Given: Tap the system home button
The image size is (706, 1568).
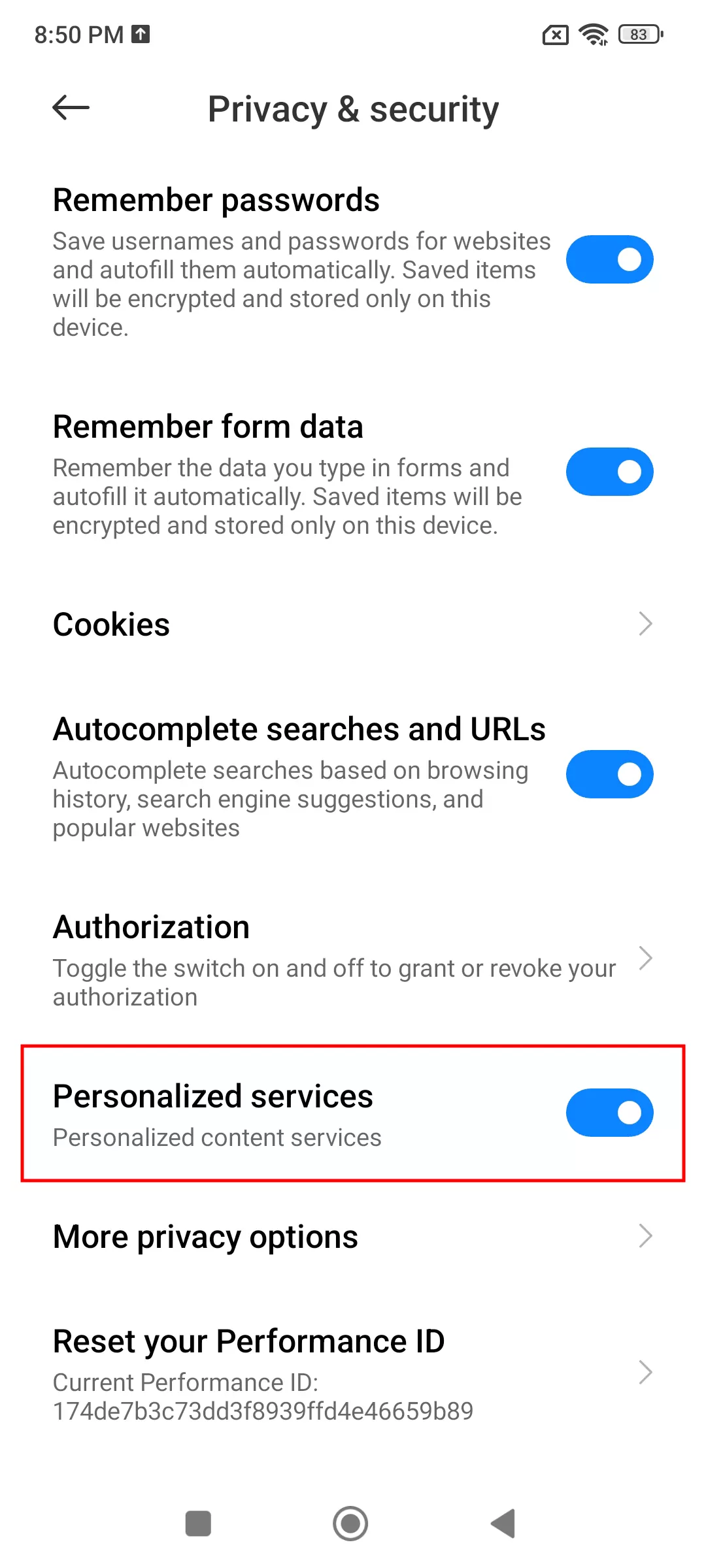Looking at the screenshot, I should pyautogui.click(x=350, y=1524).
